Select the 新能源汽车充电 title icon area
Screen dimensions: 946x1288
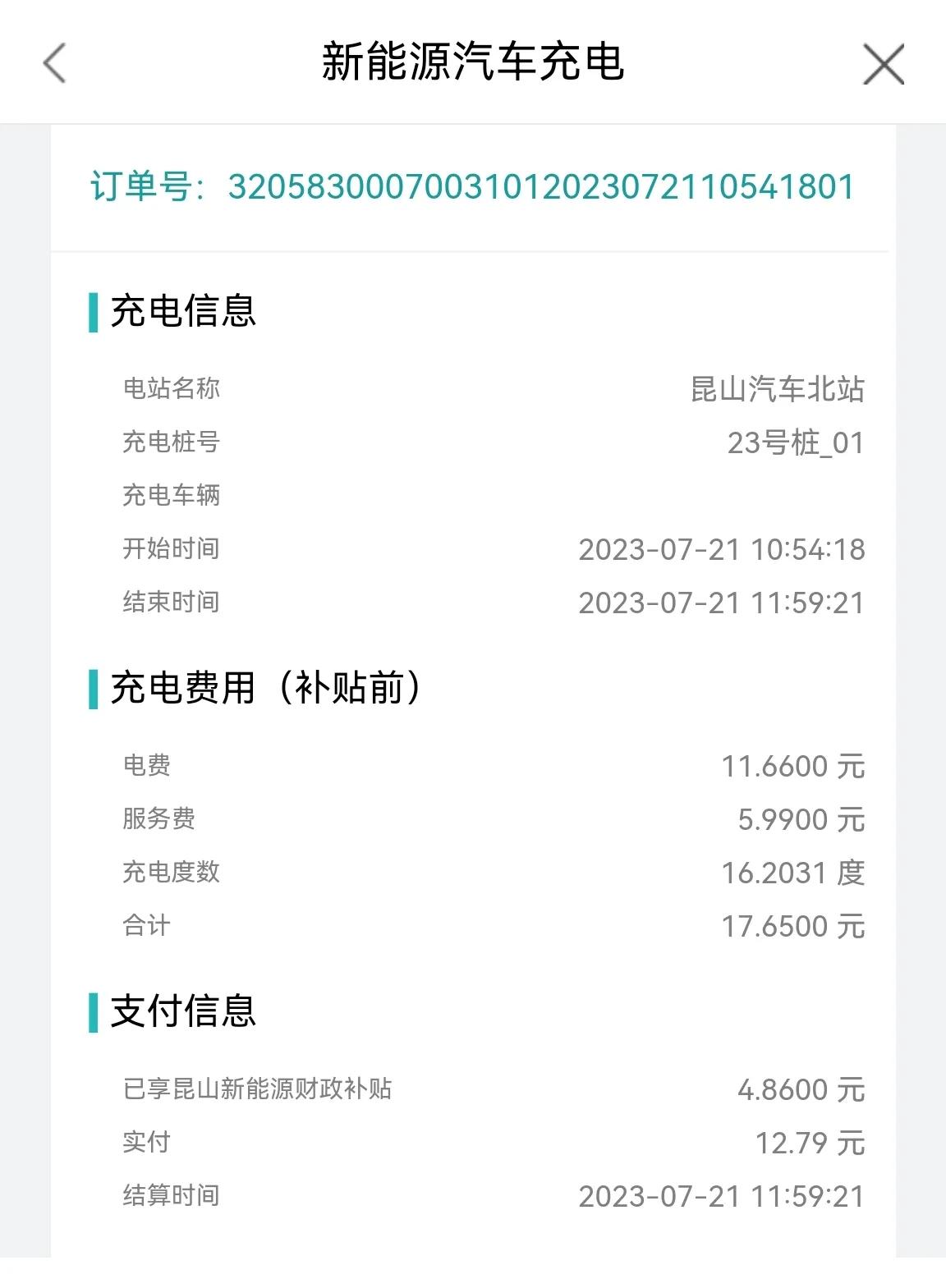(x=473, y=64)
